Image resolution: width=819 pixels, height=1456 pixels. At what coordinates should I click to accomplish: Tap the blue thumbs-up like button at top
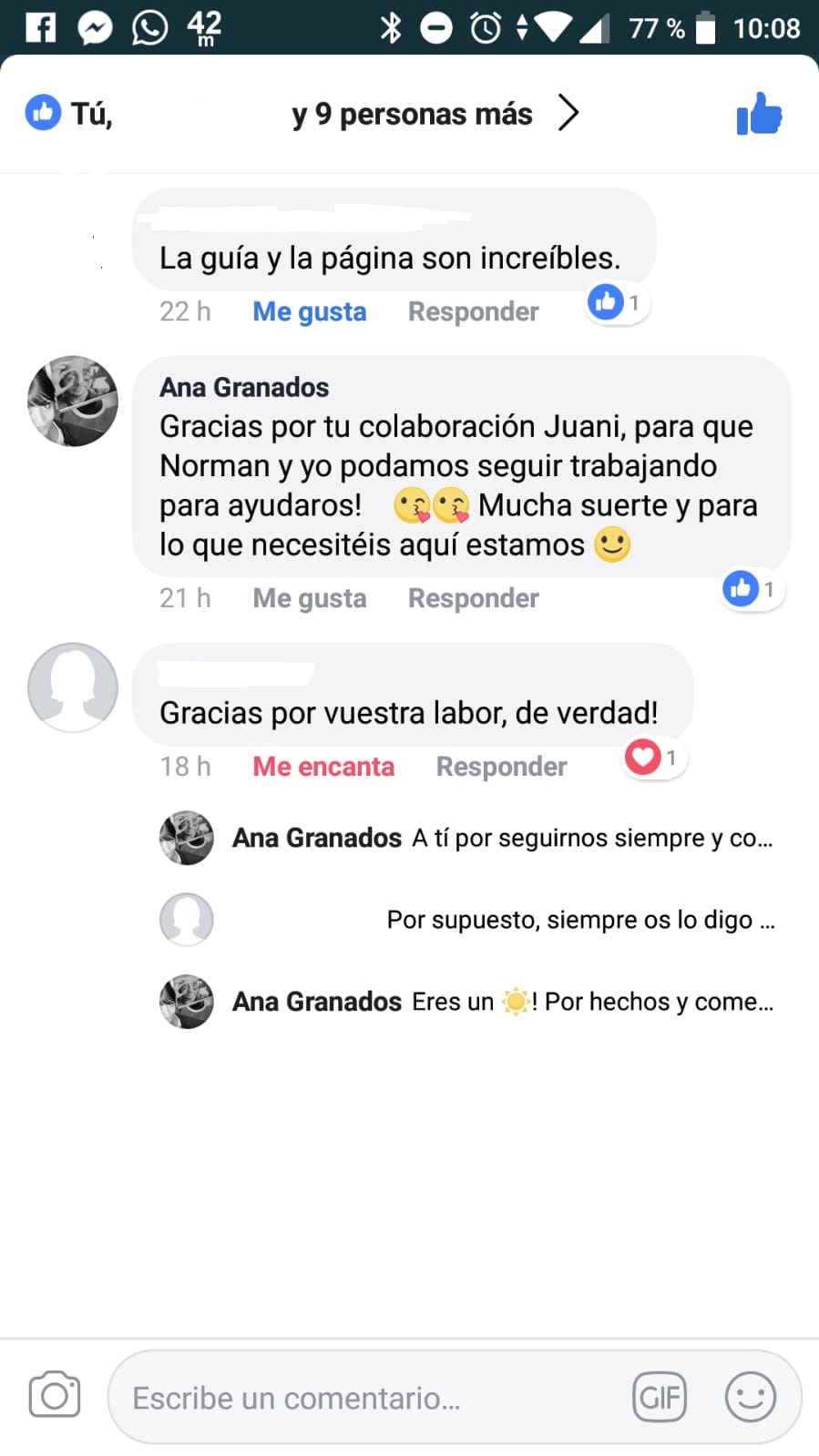point(759,114)
